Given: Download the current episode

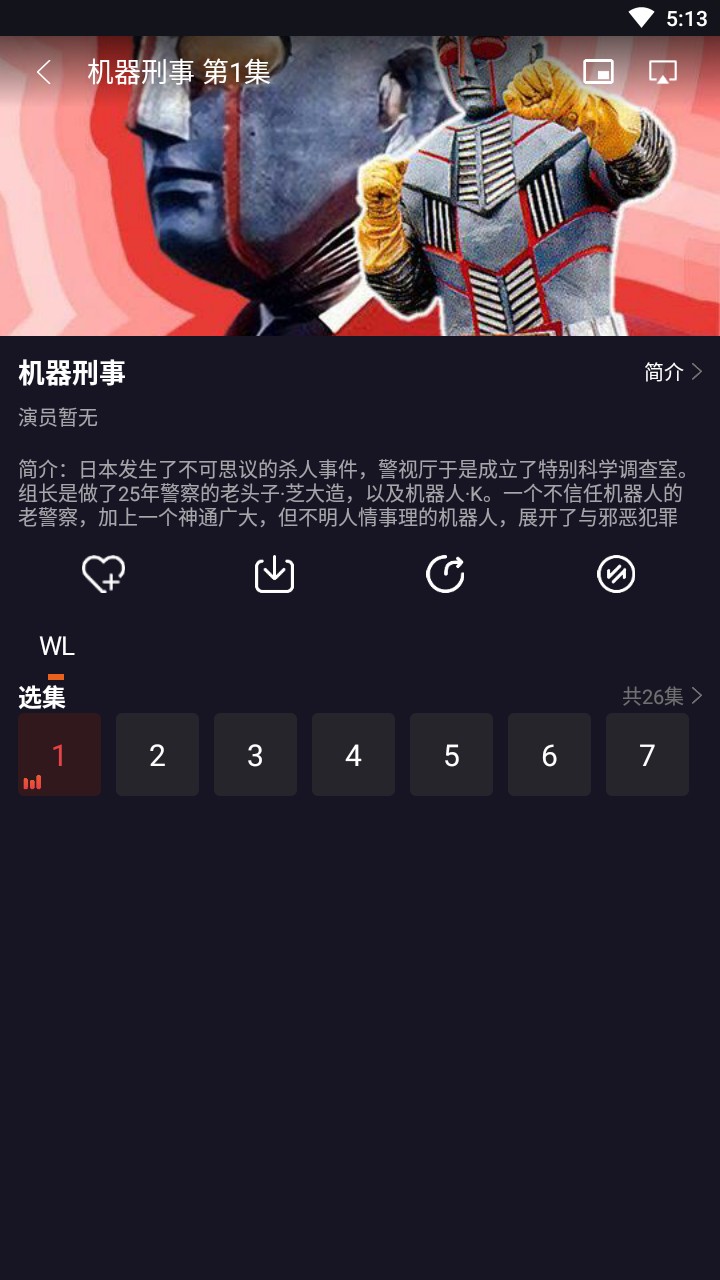Looking at the screenshot, I should point(274,574).
